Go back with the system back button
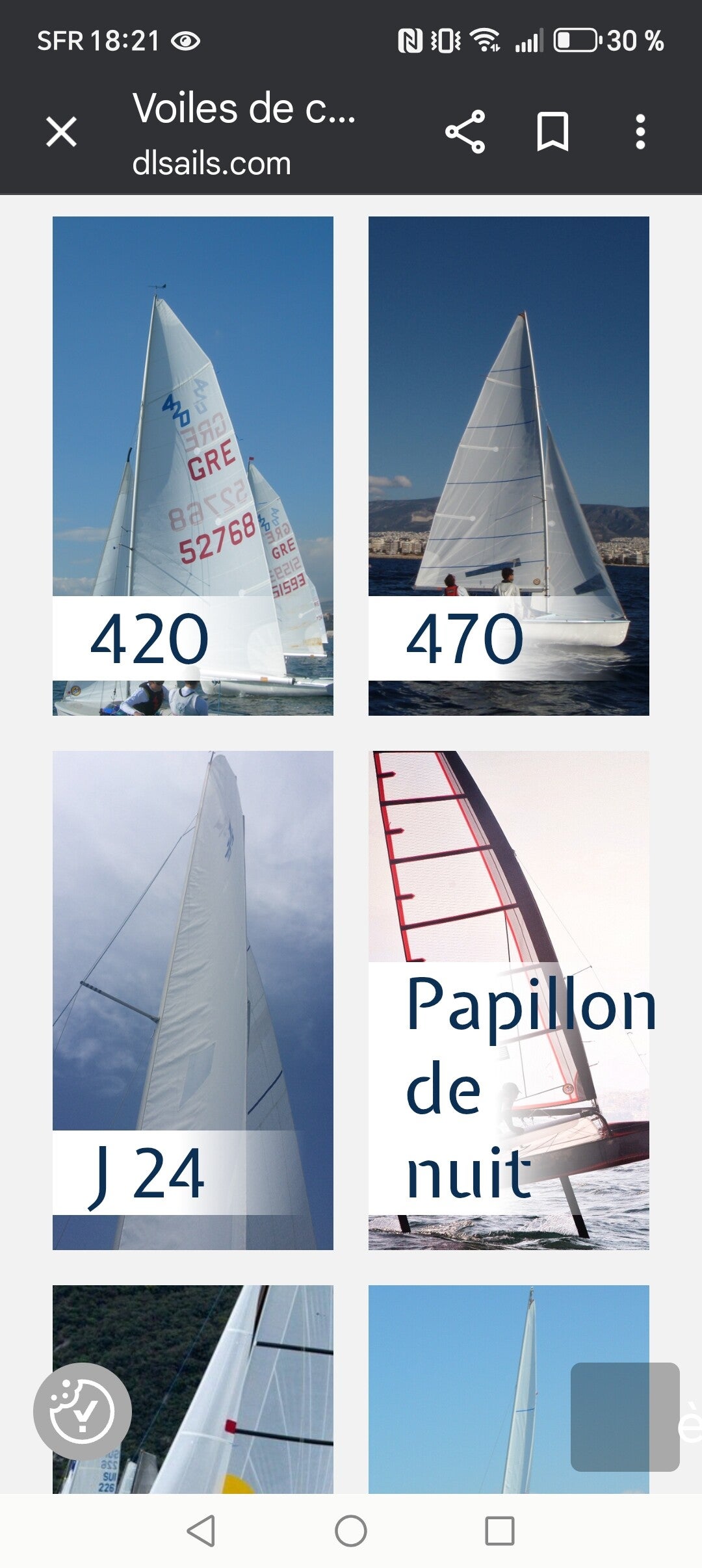The image size is (702, 1568). click(x=201, y=1531)
